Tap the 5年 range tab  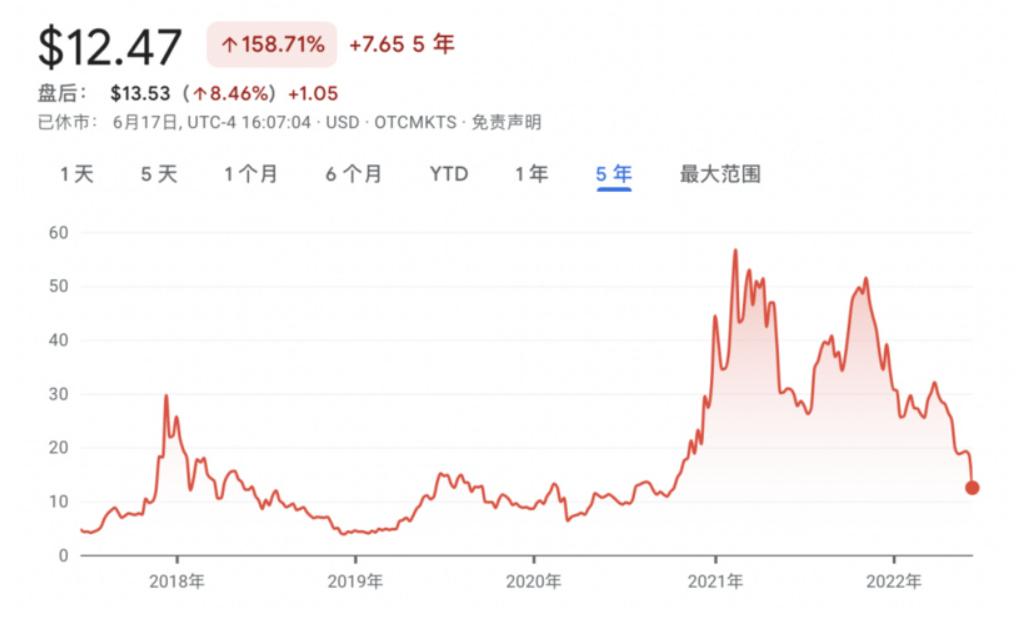pyautogui.click(x=614, y=174)
